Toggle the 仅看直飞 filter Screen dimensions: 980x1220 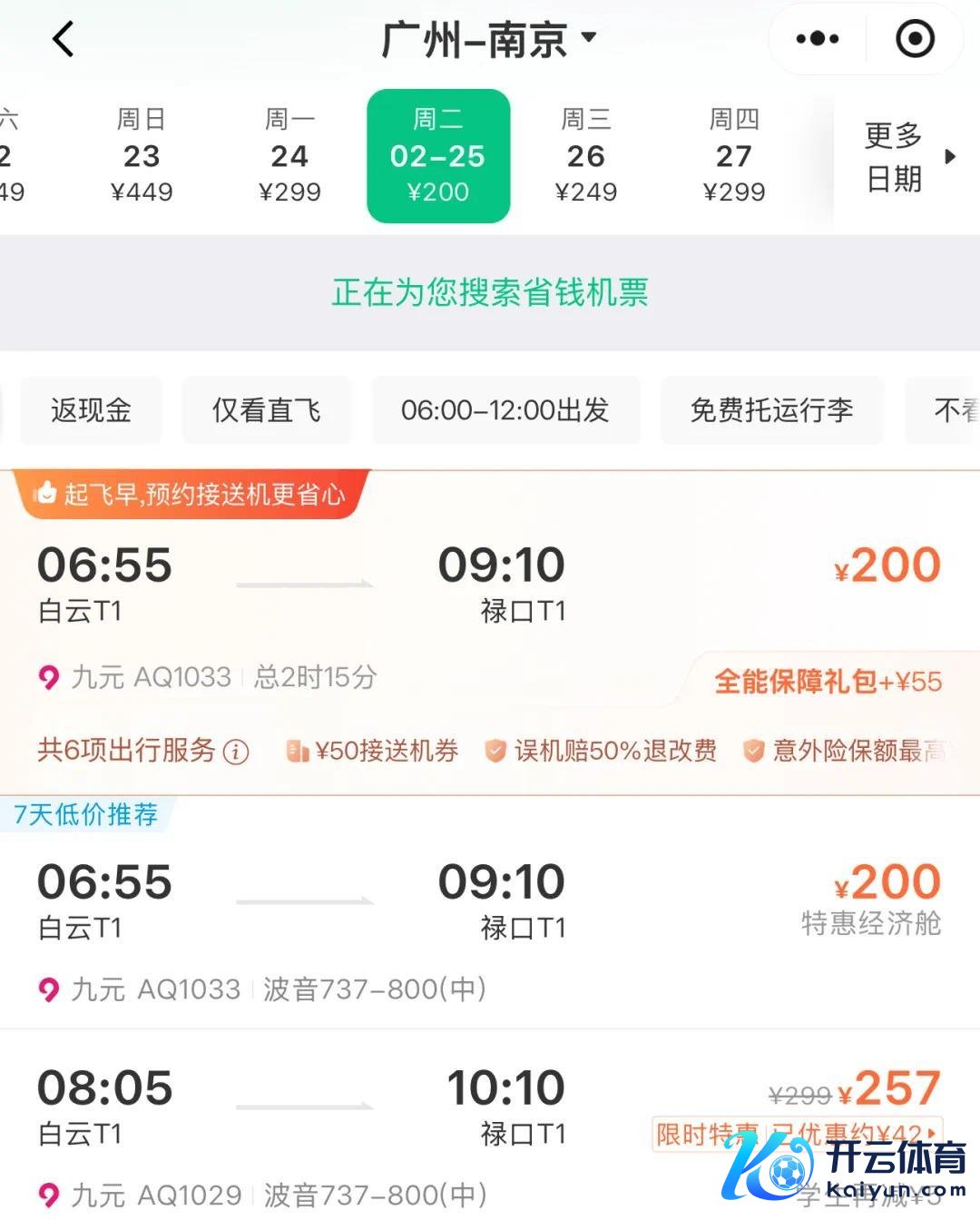(266, 410)
